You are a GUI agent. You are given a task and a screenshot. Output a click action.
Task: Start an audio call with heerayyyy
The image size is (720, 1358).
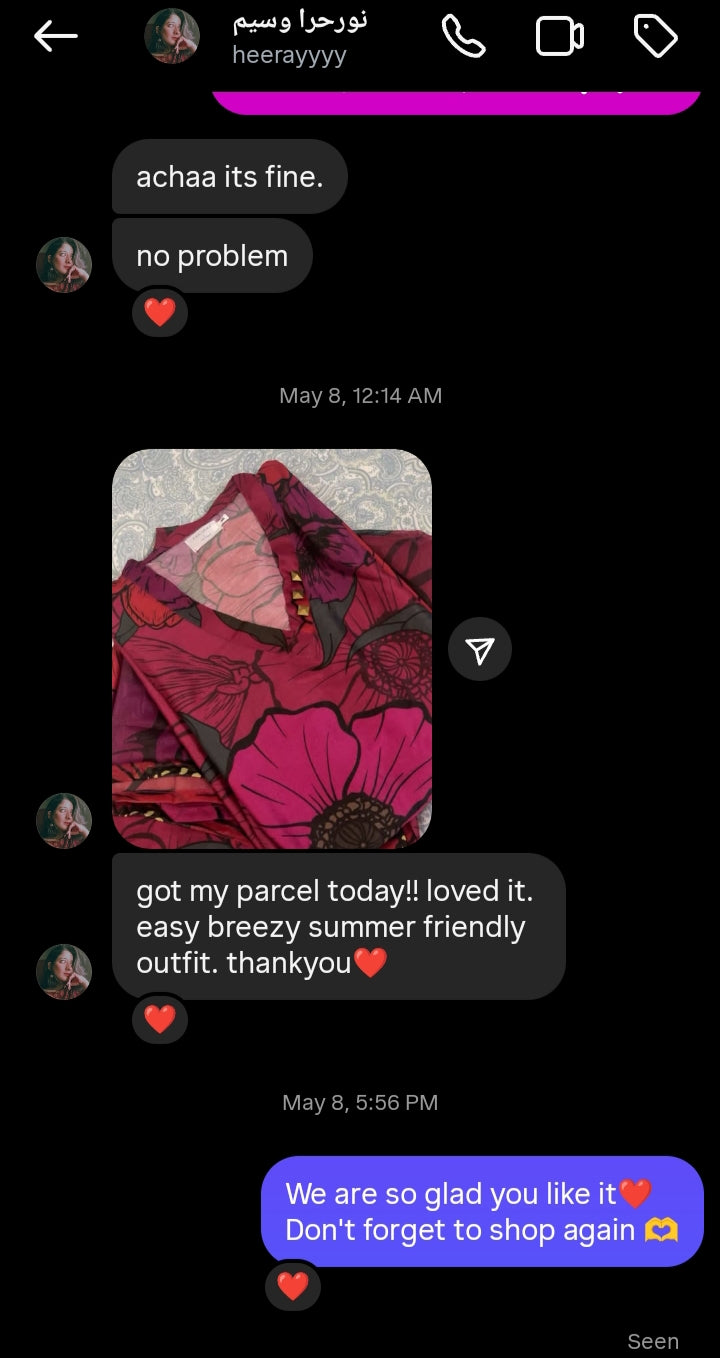462,36
